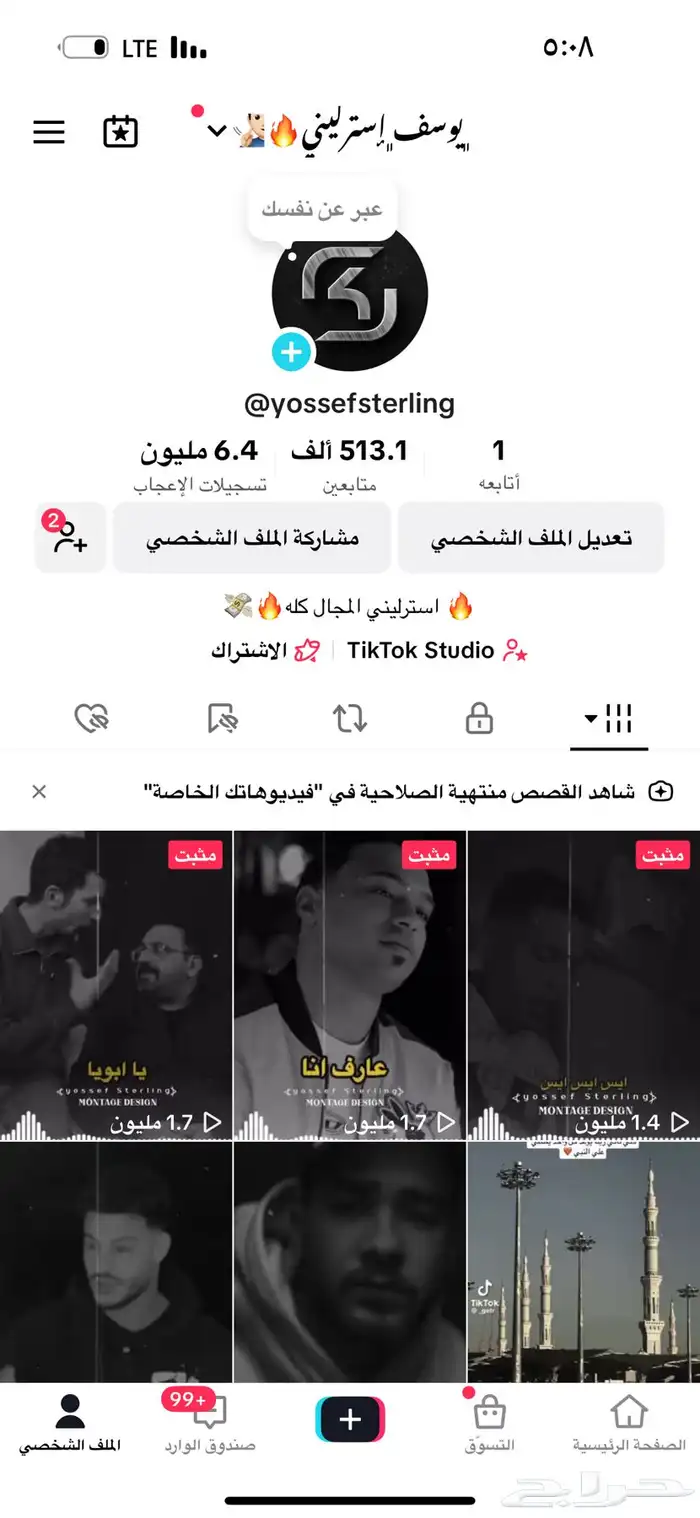
Task: Switch to the reposts tab
Action: 350,718
